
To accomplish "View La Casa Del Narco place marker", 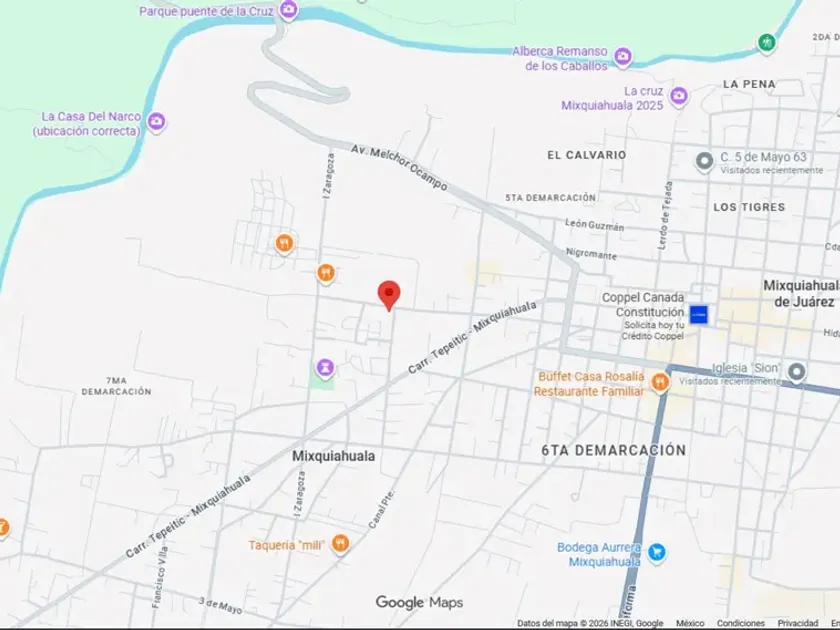I will point(156,122).
